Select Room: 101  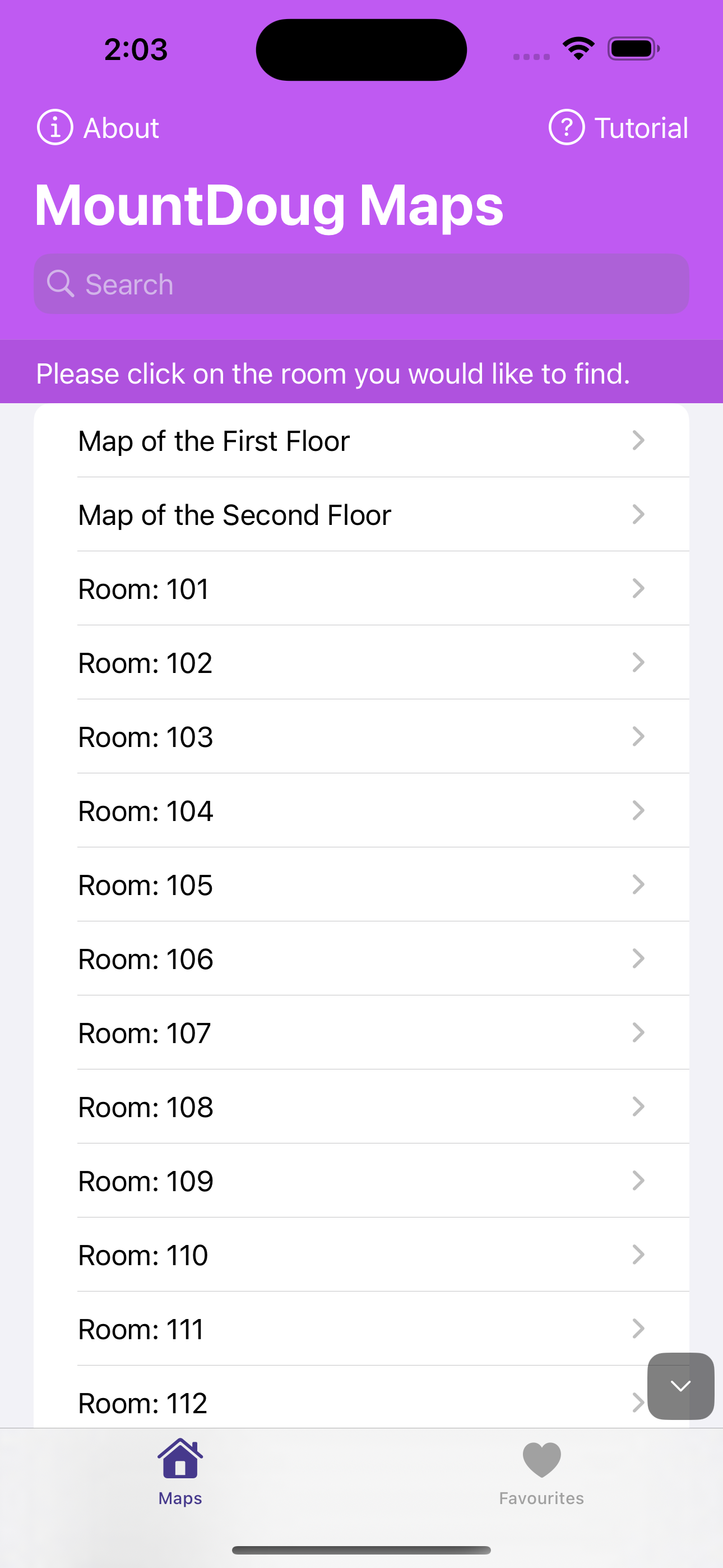coord(361,589)
